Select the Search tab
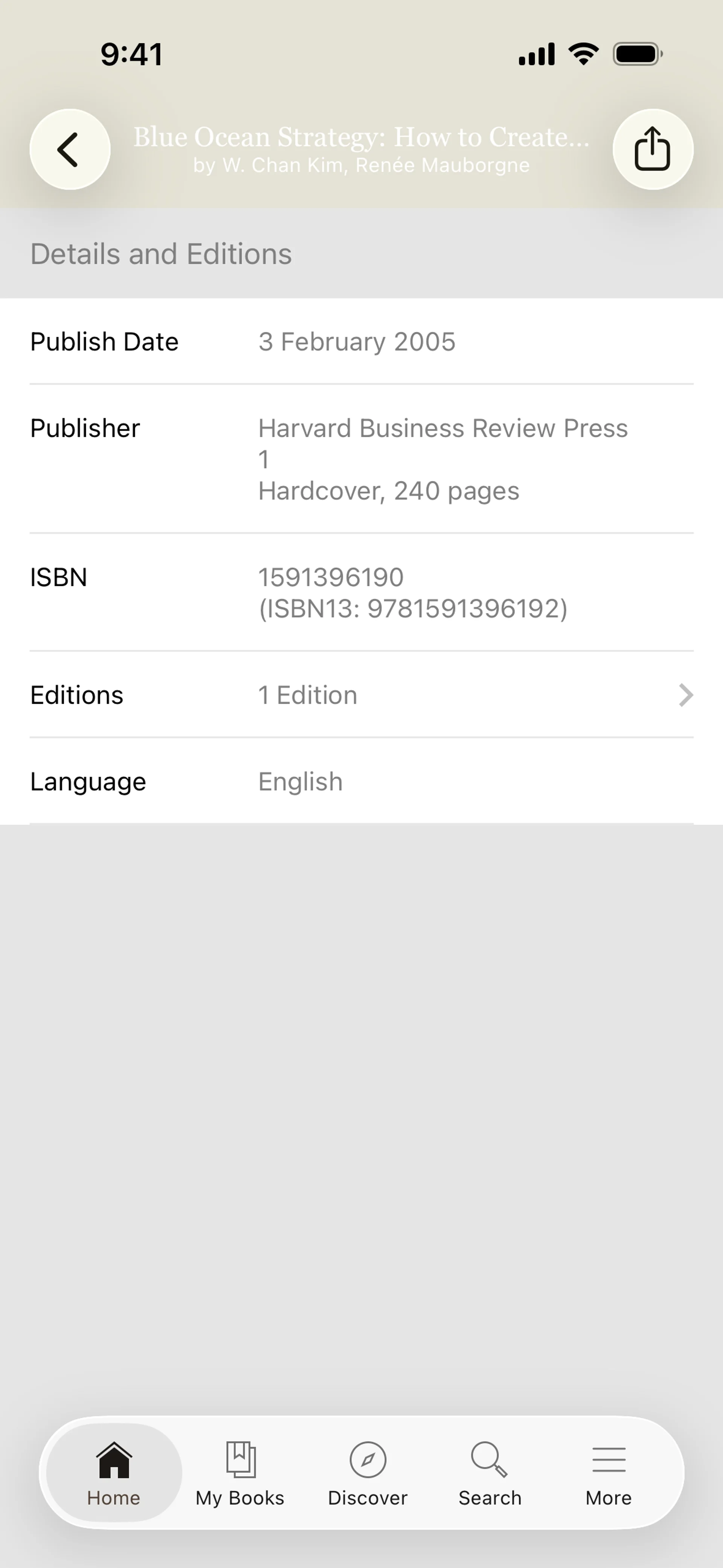 (490, 1472)
